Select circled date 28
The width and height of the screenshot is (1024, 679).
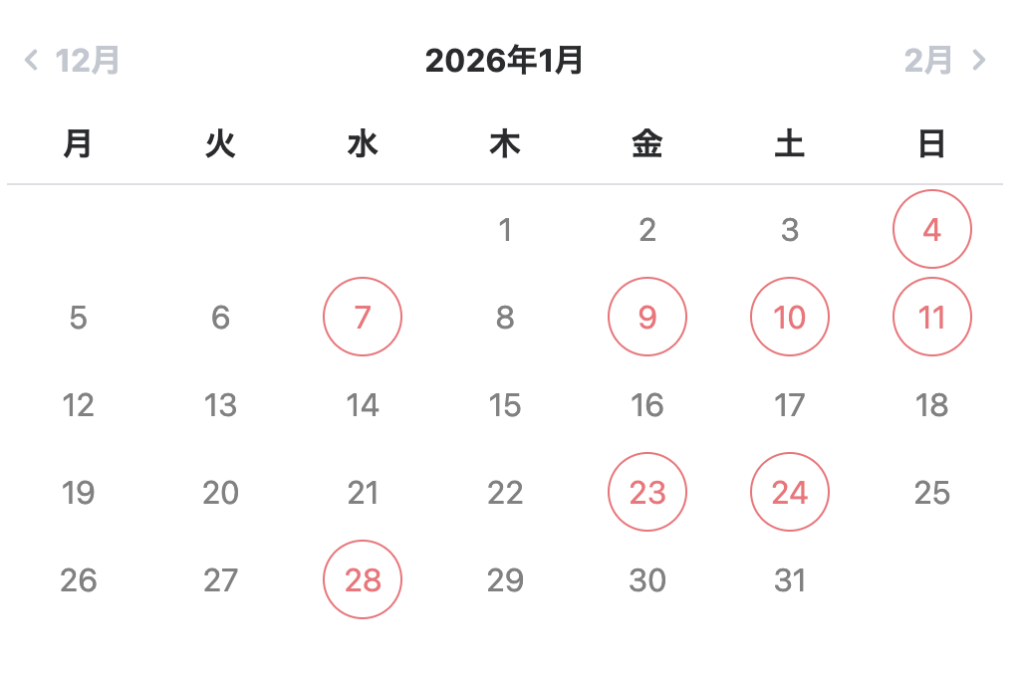coord(362,580)
